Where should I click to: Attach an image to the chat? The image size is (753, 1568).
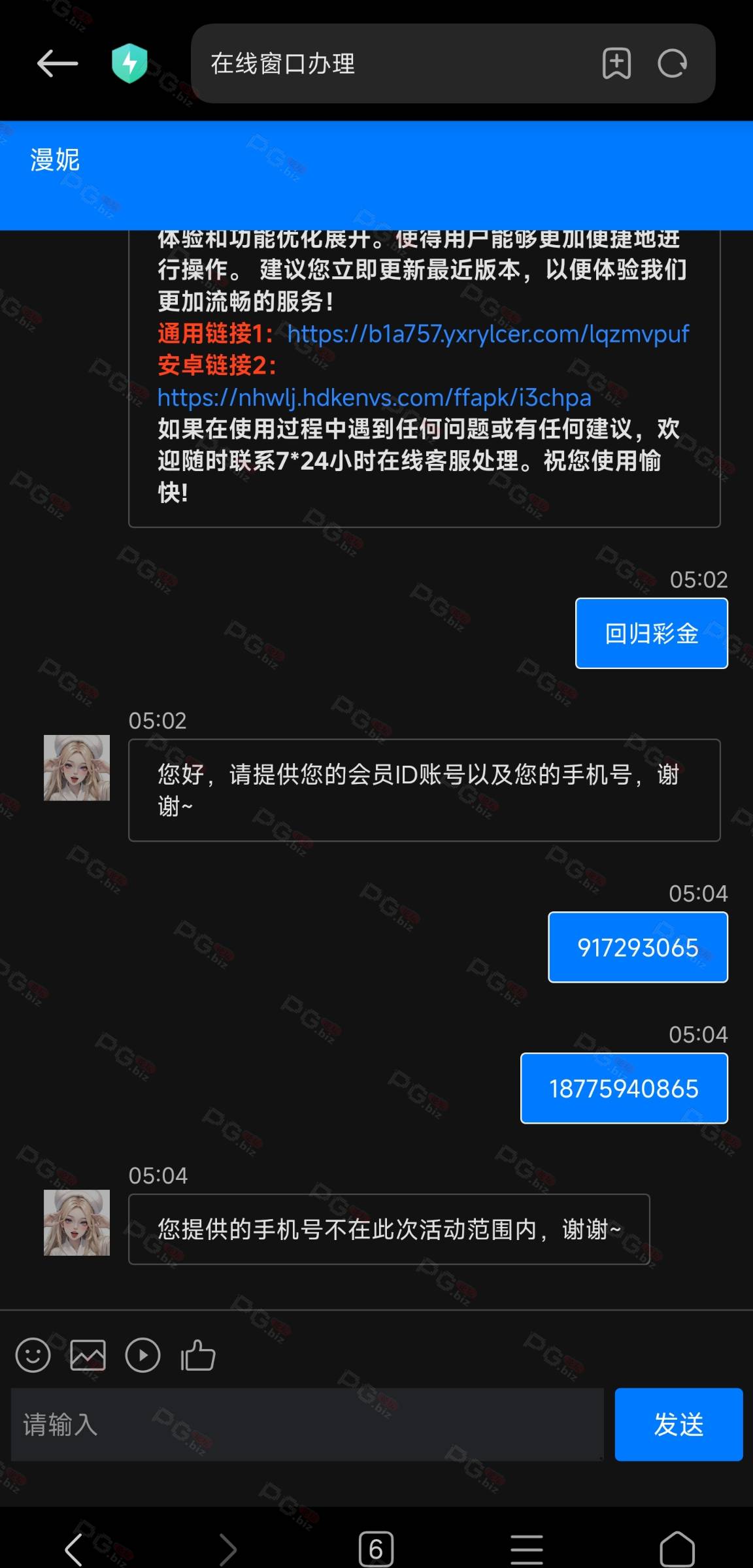(x=88, y=1355)
